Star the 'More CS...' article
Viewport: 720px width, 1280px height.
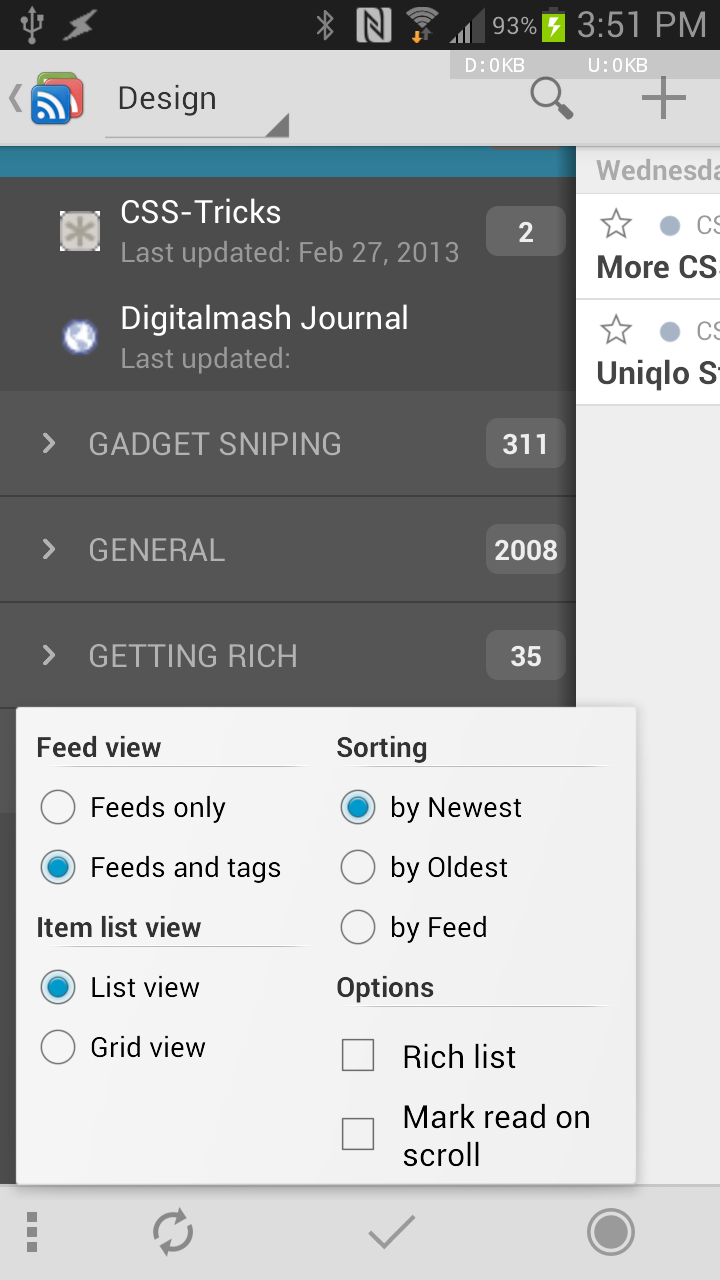pos(615,225)
